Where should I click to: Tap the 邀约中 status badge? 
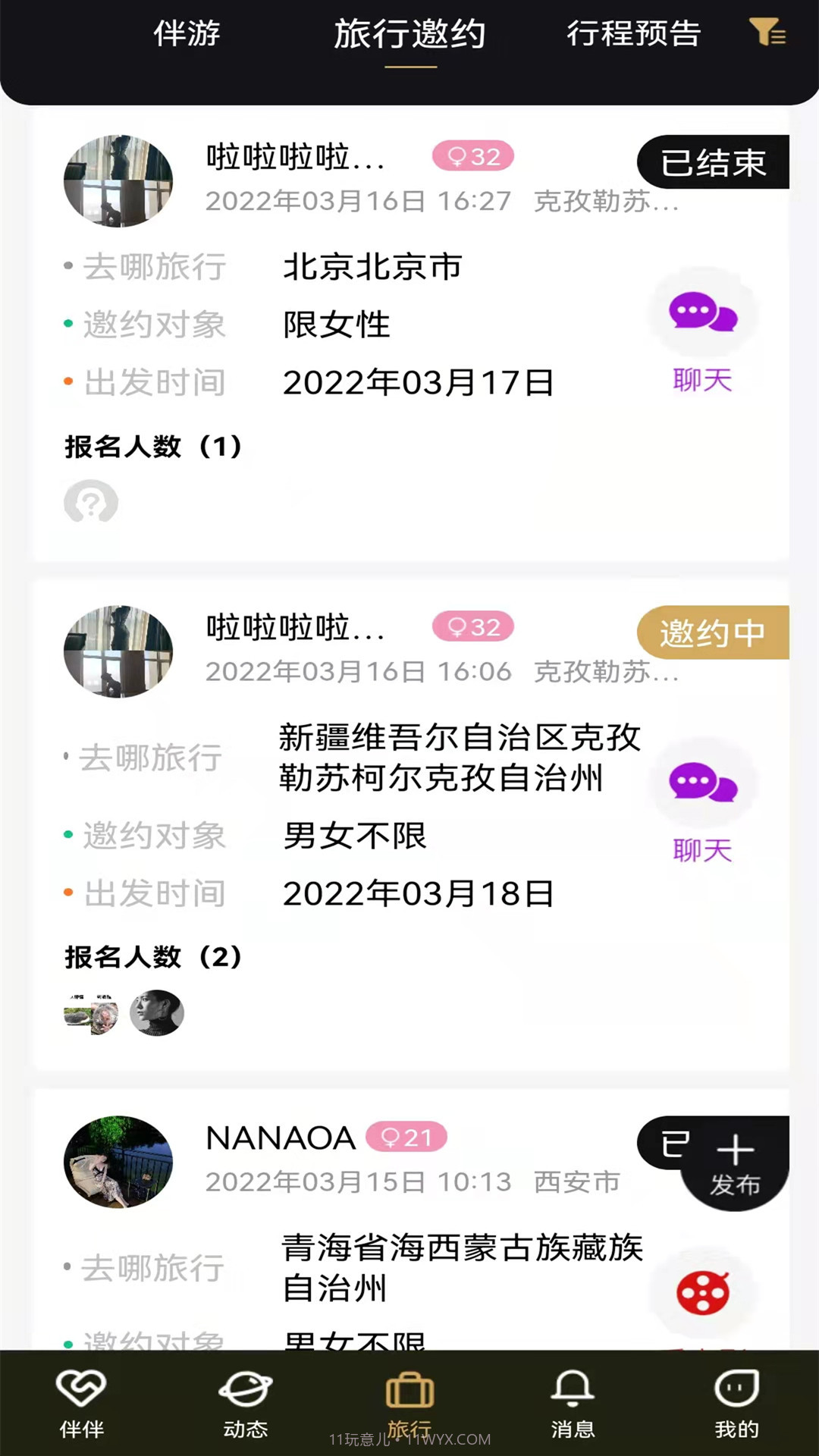[x=713, y=632]
